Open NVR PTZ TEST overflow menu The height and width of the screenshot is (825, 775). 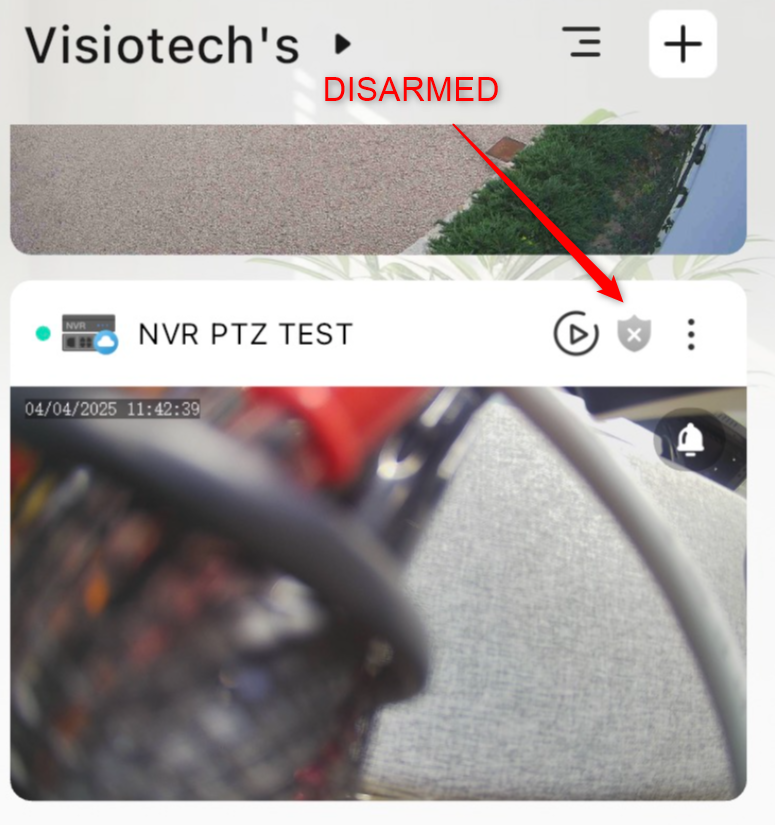[691, 334]
